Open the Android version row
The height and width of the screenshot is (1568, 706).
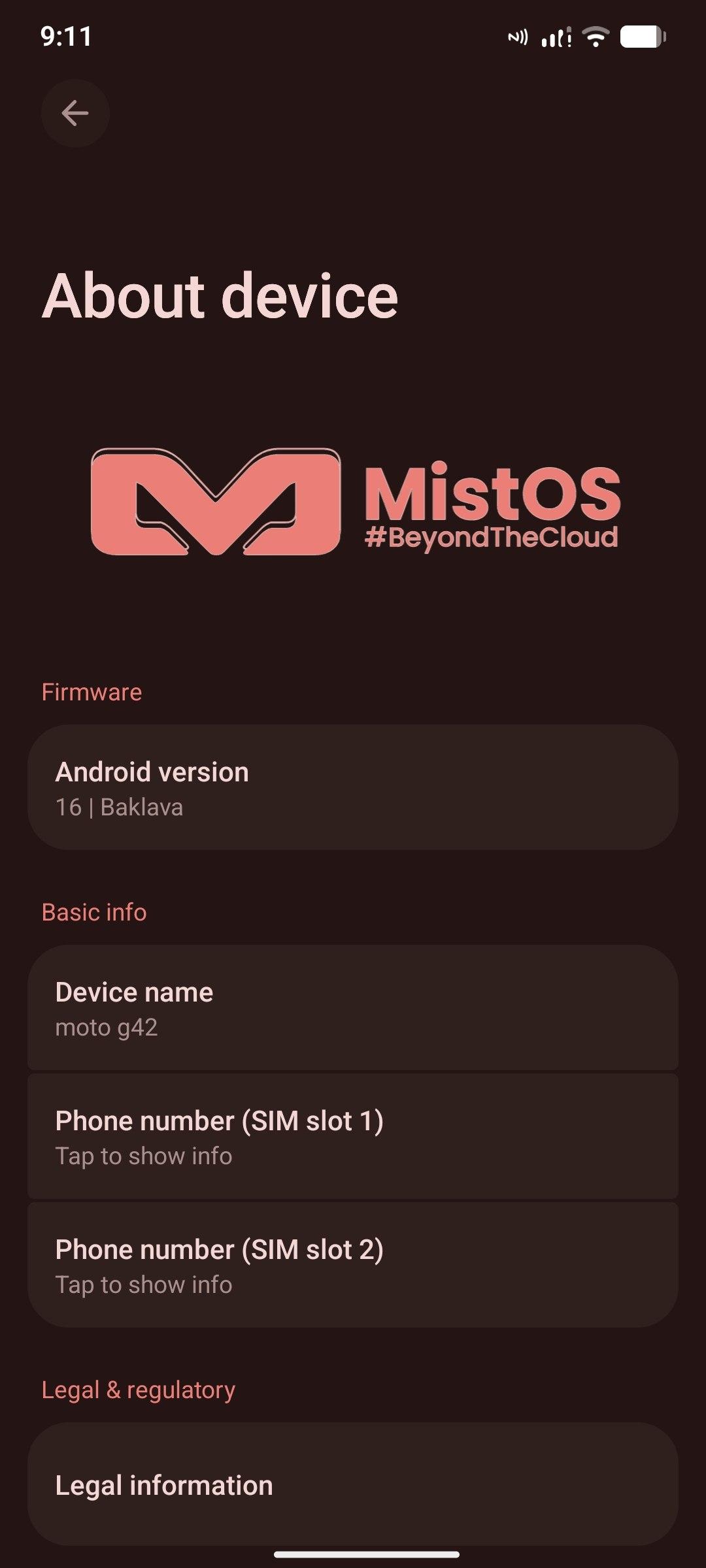click(353, 787)
